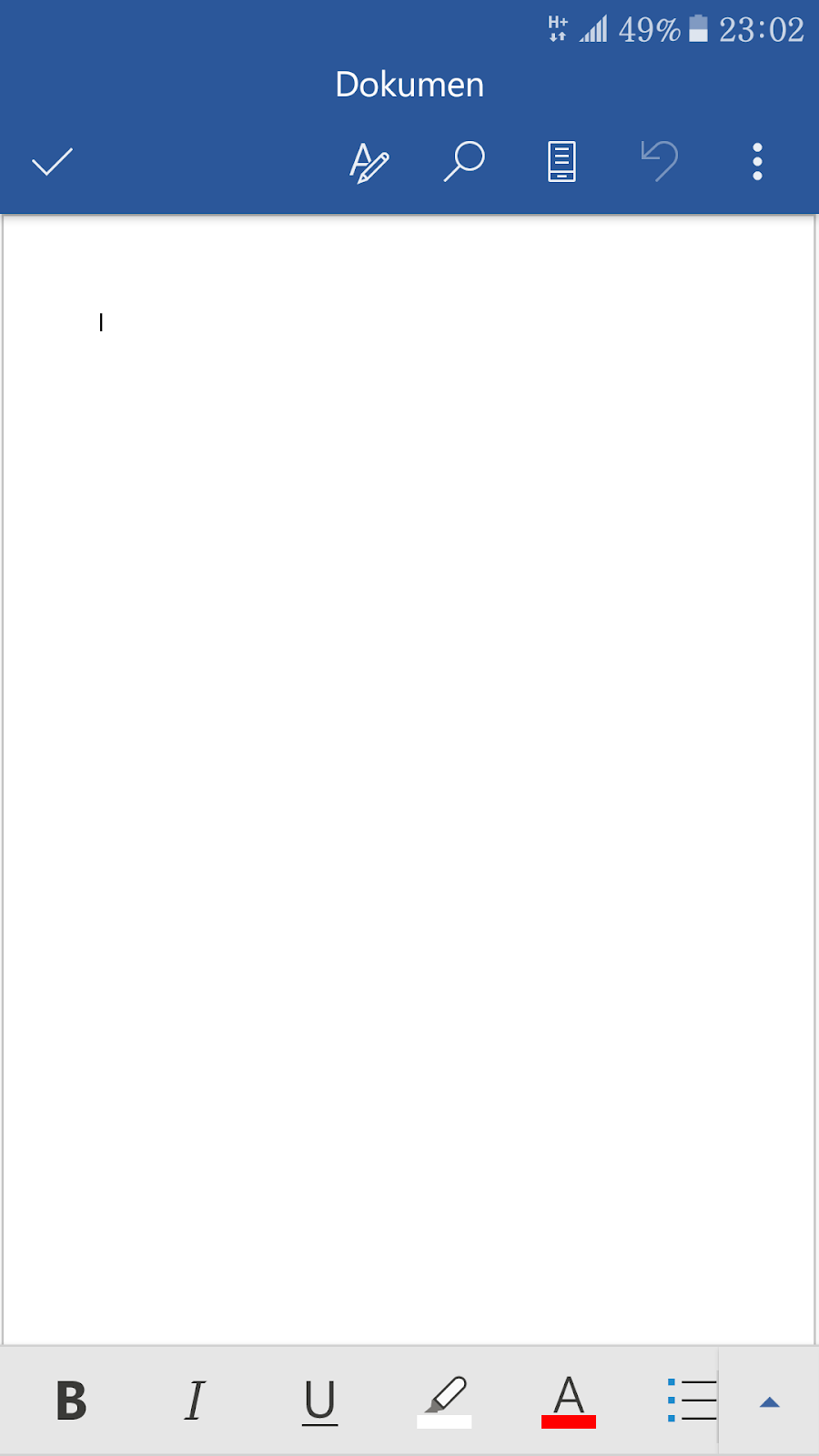Viewport: 819px width, 1456px height.
Task: Expand the formatting ribbon arrow
Action: (770, 1402)
